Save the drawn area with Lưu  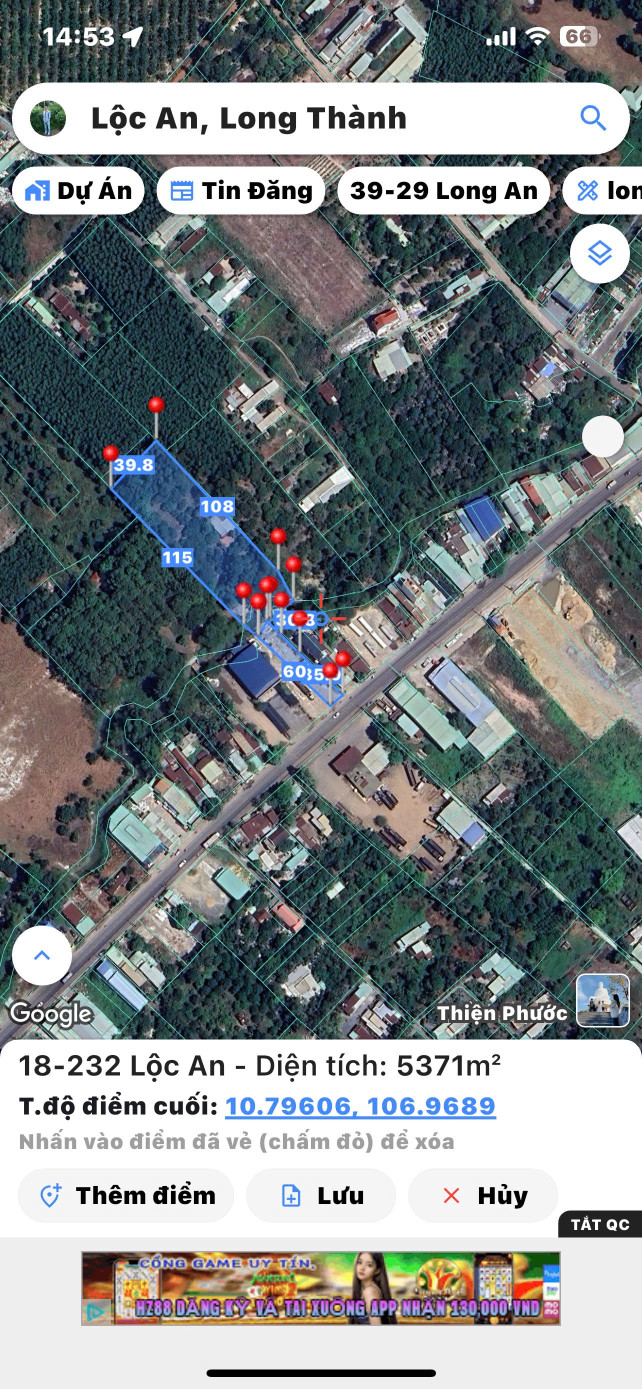coord(321,1195)
